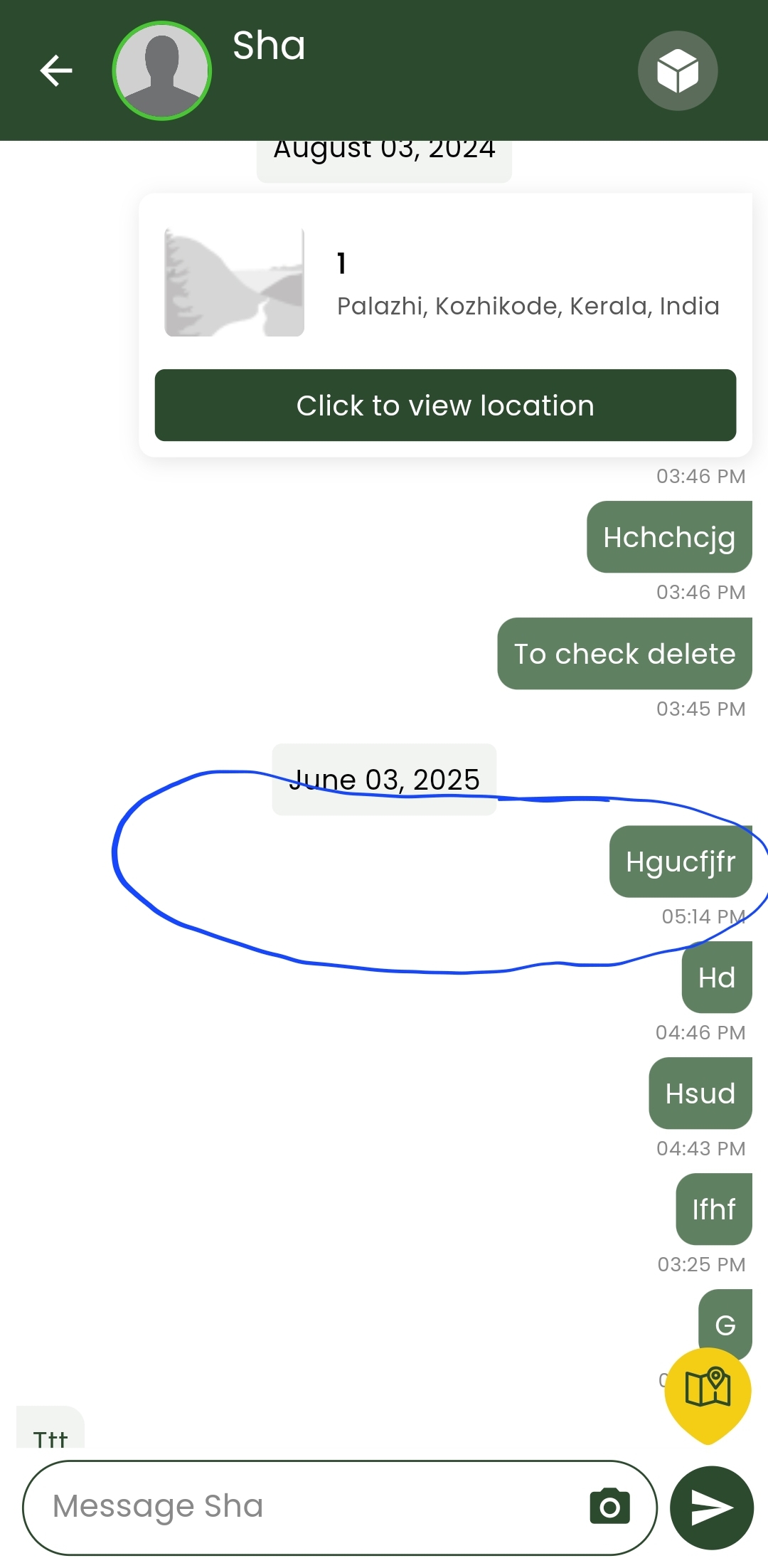Viewport: 768px width, 1568px height.
Task: Open the box icon in header
Action: click(677, 70)
